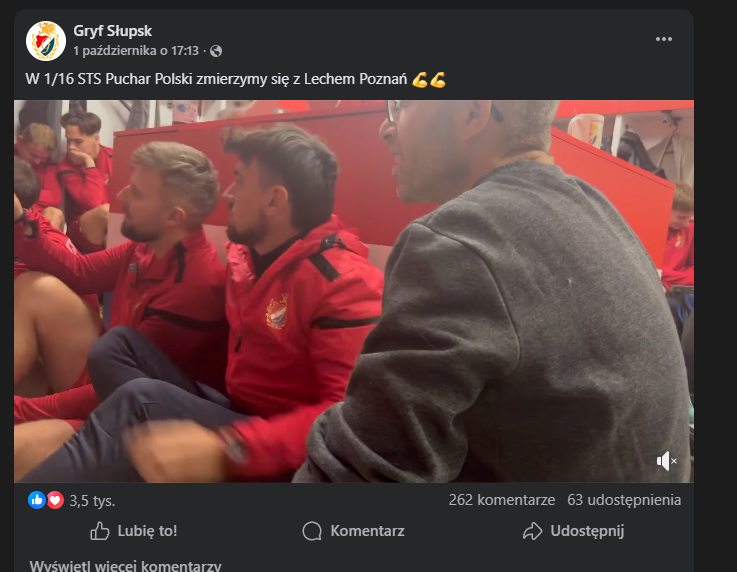737x572 pixels.
Task: Share the post via Udostępnij
Action: [x=573, y=531]
